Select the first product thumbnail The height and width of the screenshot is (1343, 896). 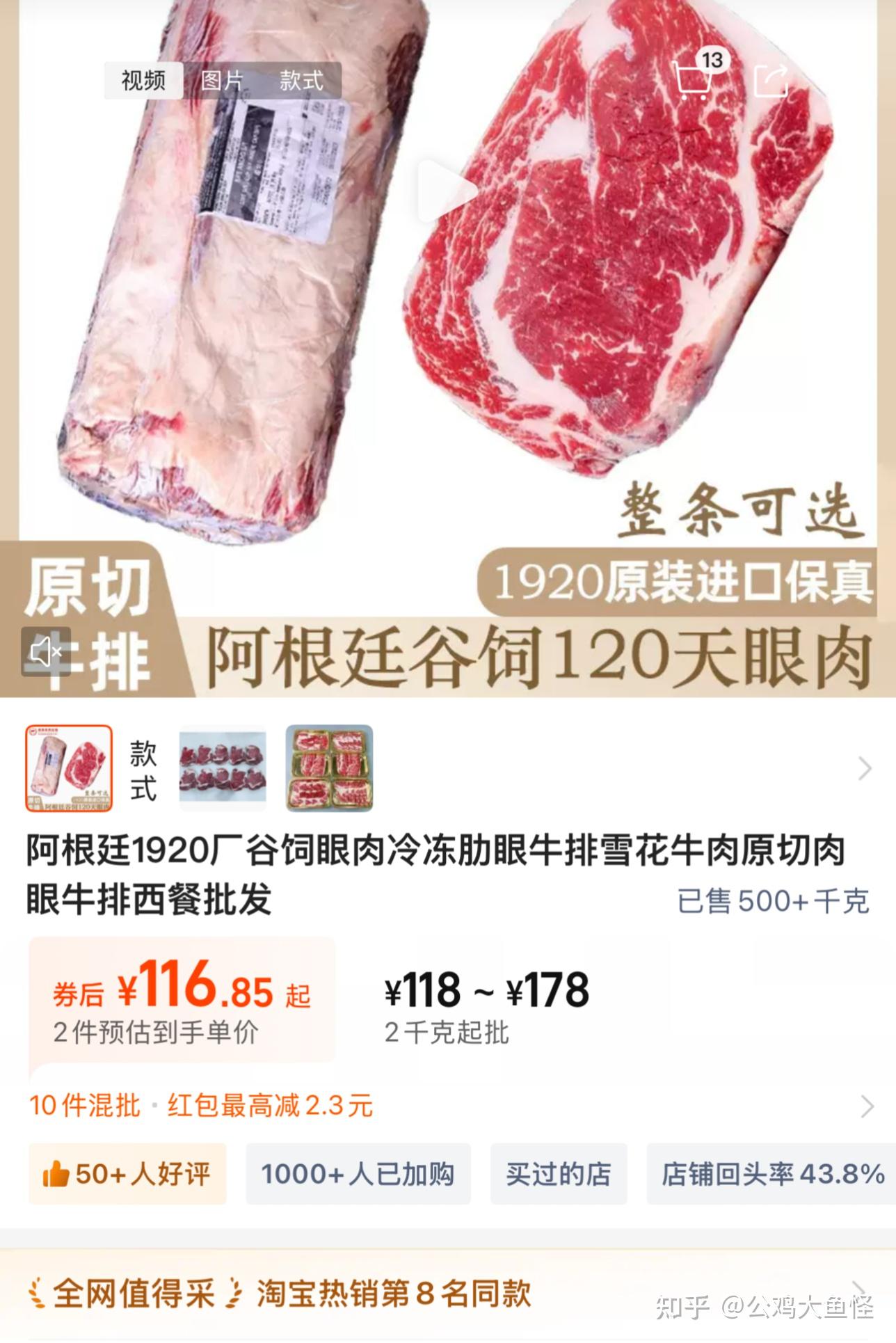(69, 768)
